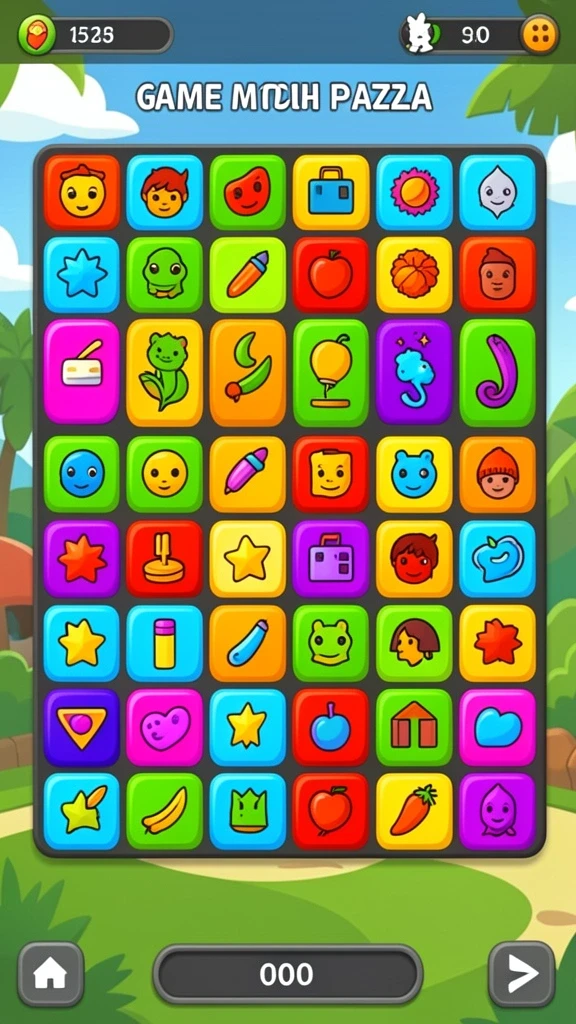Screen dimensions: 576x1024
Task: Select the blue apple on the red tile
Action: (331, 728)
